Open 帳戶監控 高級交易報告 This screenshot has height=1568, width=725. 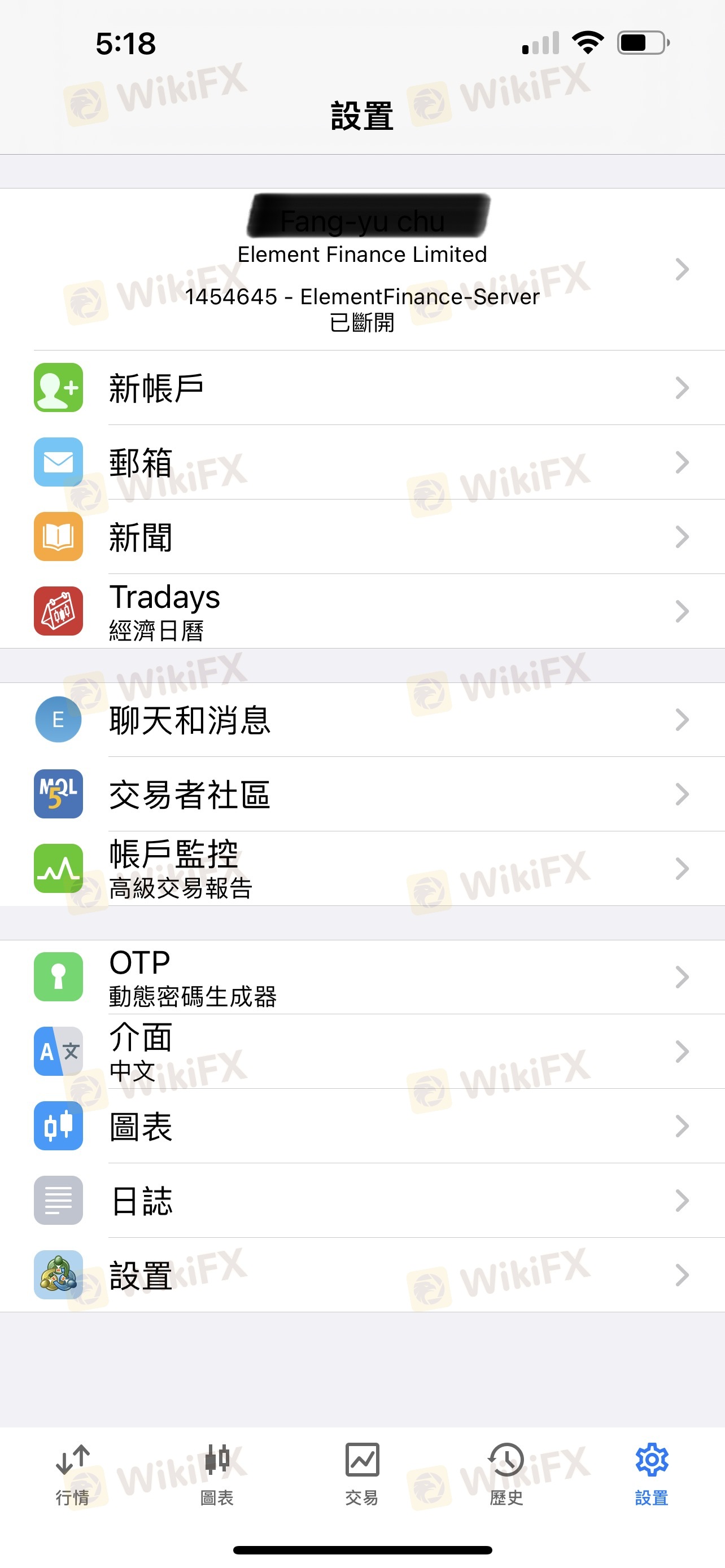pos(362,869)
